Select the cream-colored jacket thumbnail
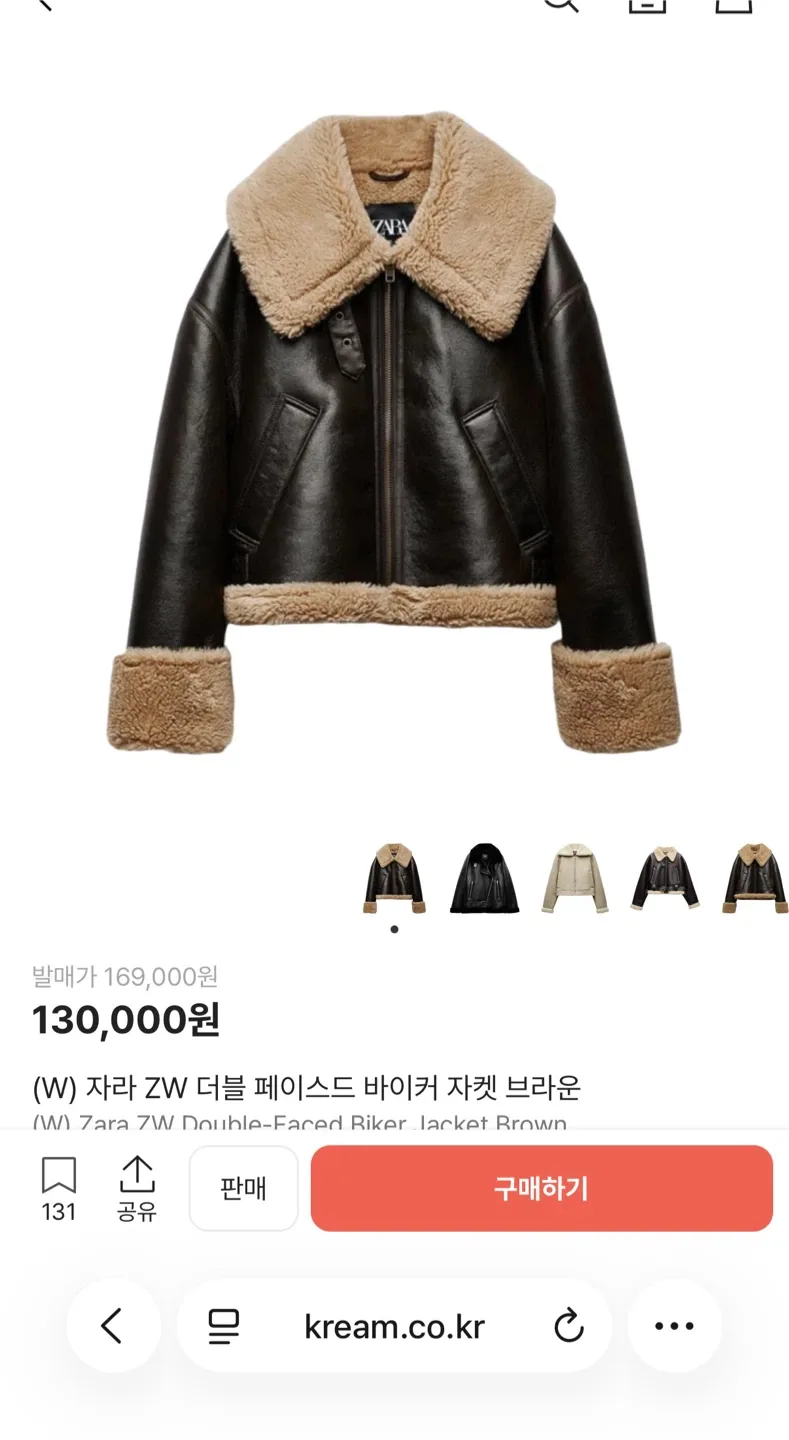Screen dimensions: 789x1440 [575, 879]
